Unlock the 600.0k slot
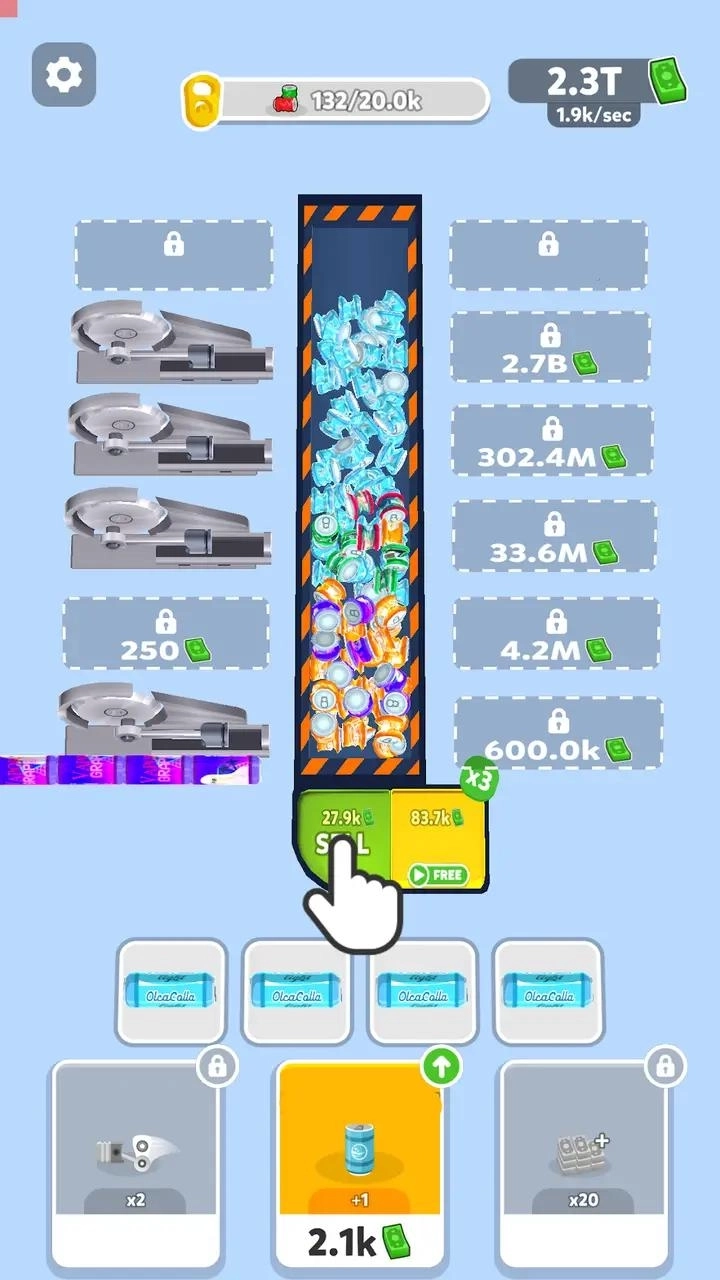 (x=558, y=734)
